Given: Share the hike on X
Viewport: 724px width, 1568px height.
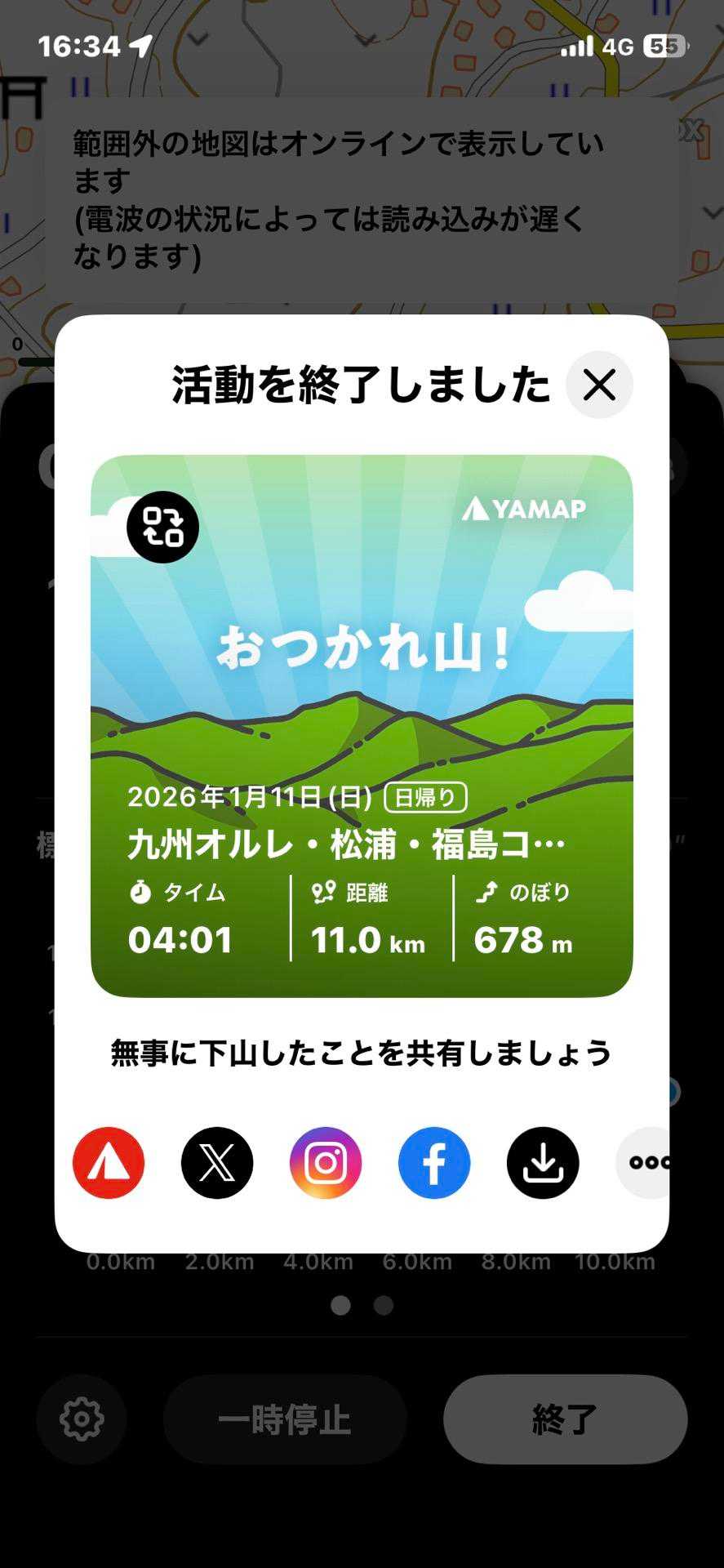Looking at the screenshot, I should click(217, 1163).
